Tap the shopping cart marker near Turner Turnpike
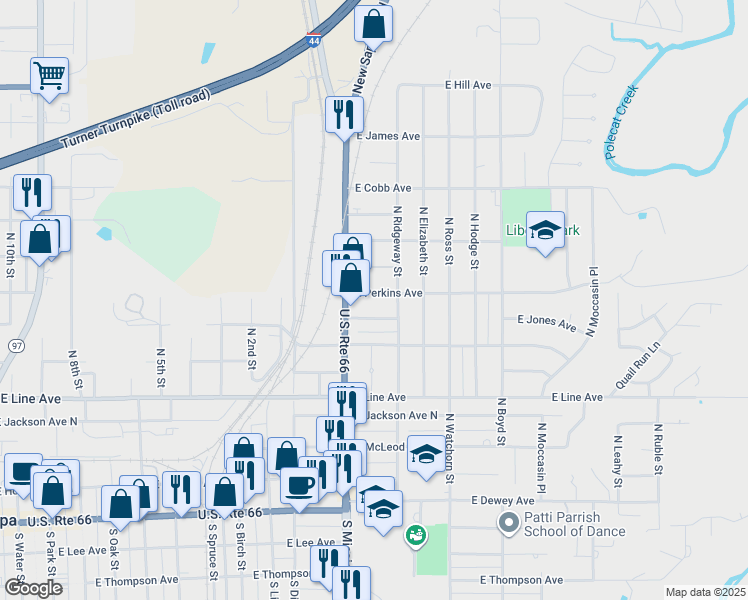This screenshot has width=748, height=600. click(x=50, y=75)
